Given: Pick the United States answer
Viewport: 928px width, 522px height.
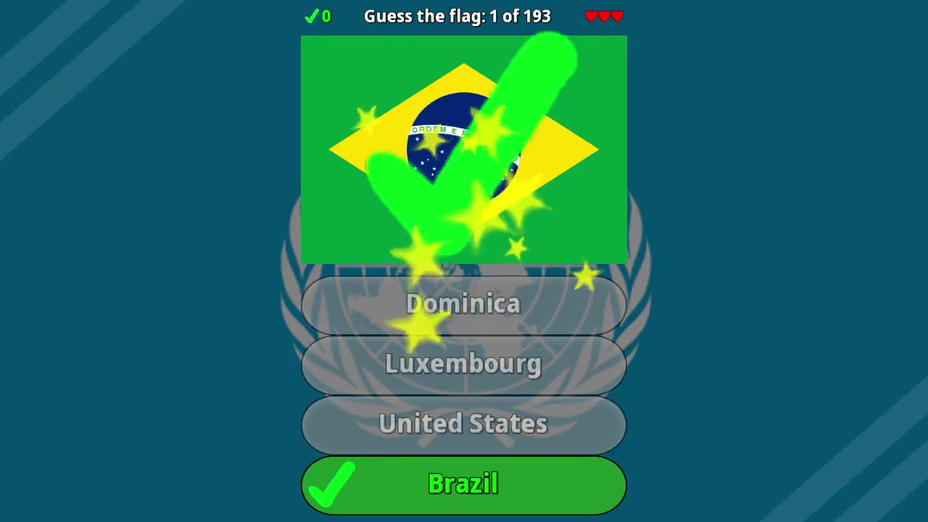Looking at the screenshot, I should click(x=463, y=424).
